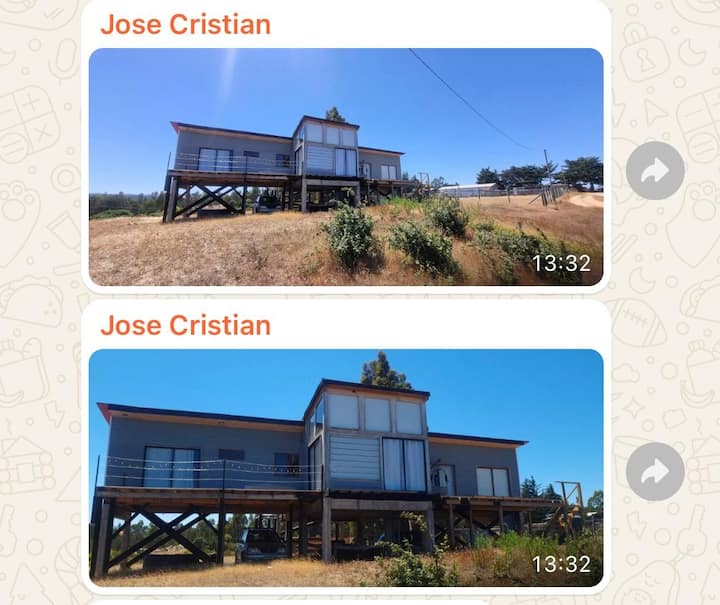The image size is (720, 605).
Task: Open the close-up photo of the stilt house
Action: (345, 467)
